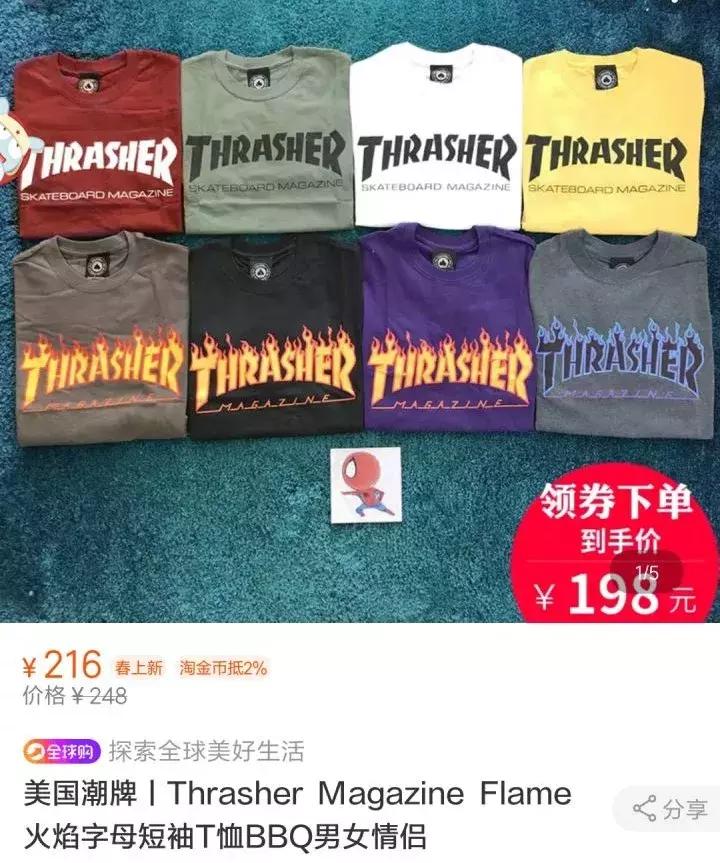Screen dimensions: 720x863
Task: Tap the Thrasher label patch on white tee
Action: tap(440, 75)
